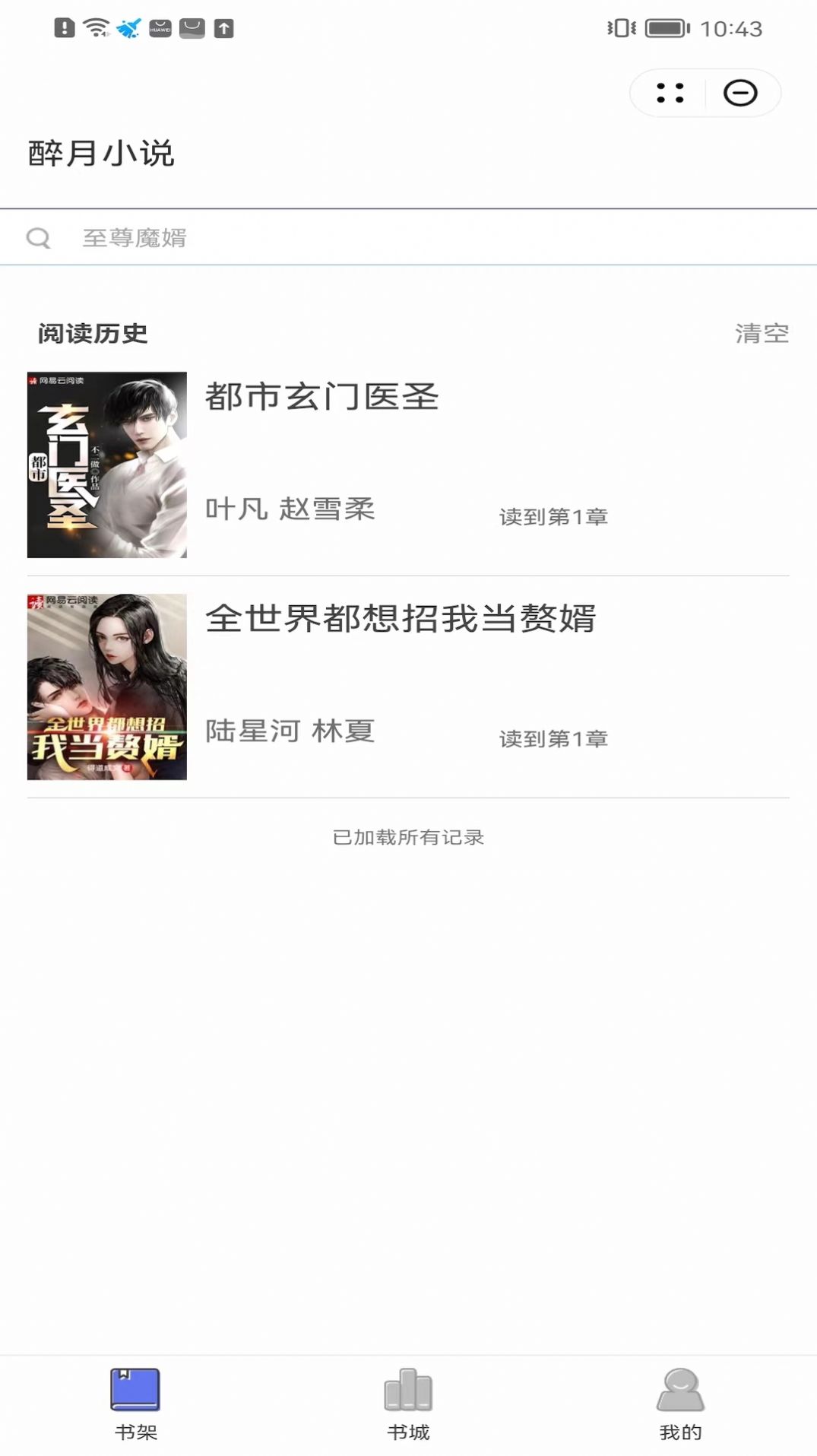Screen dimensions: 817x1456
Task: Tap the 已加载所有记录 text
Action: [x=408, y=836]
